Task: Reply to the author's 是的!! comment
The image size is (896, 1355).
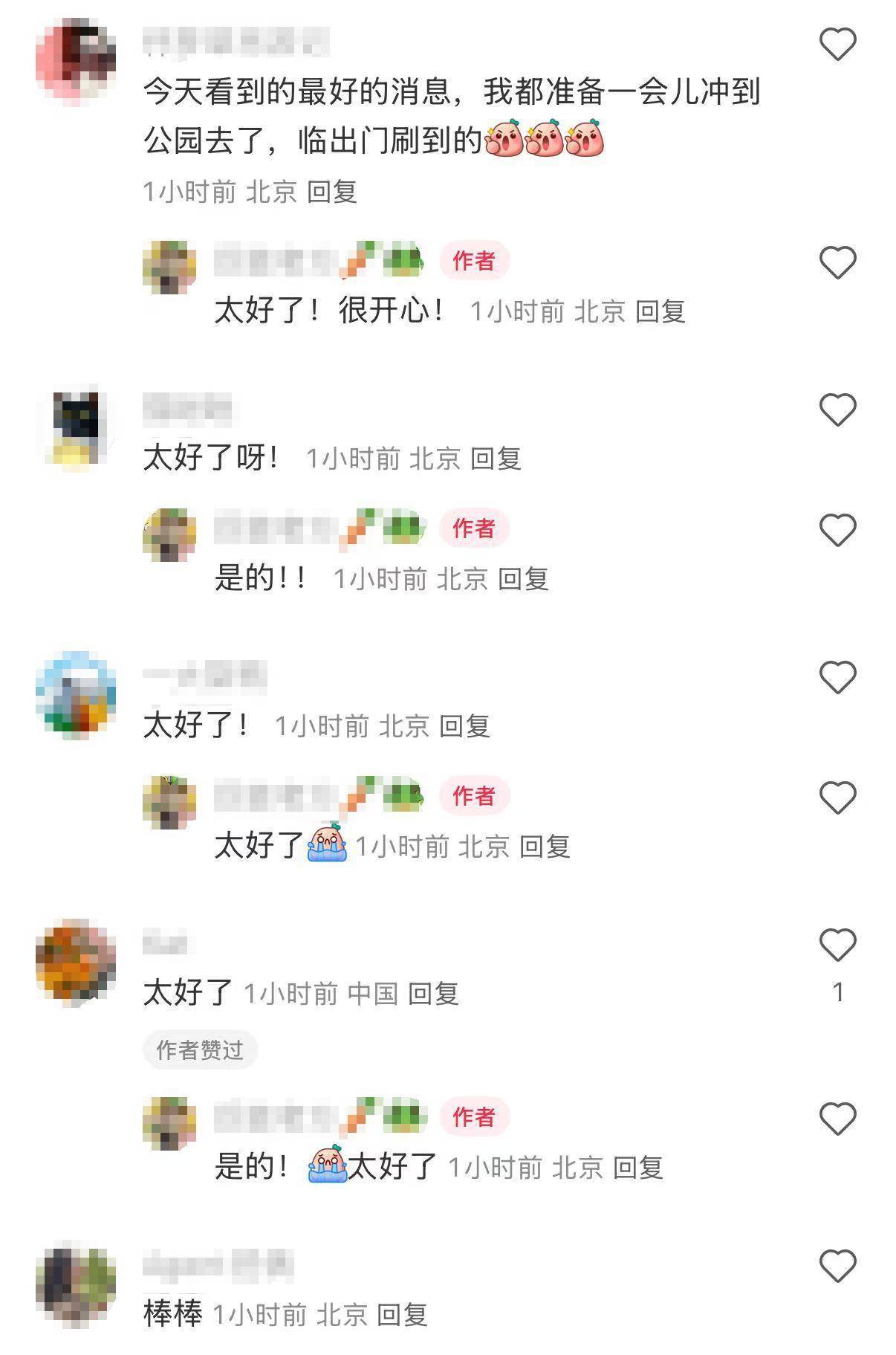Action: (x=523, y=579)
